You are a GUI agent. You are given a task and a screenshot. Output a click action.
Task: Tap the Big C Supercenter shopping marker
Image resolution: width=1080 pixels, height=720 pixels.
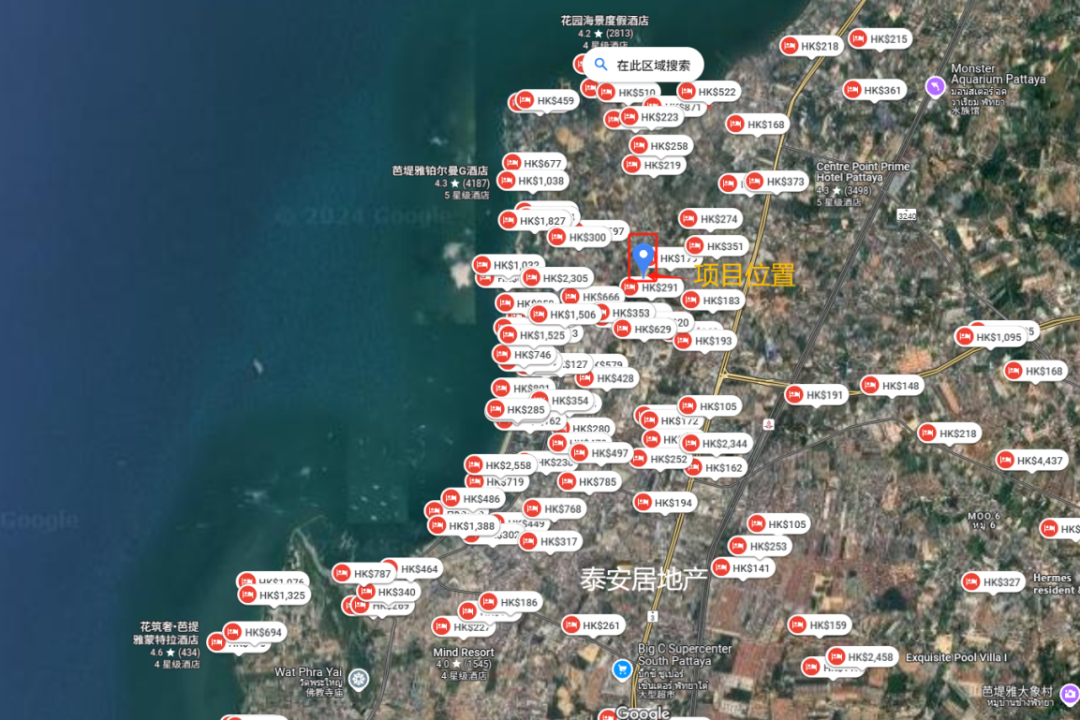point(622,668)
